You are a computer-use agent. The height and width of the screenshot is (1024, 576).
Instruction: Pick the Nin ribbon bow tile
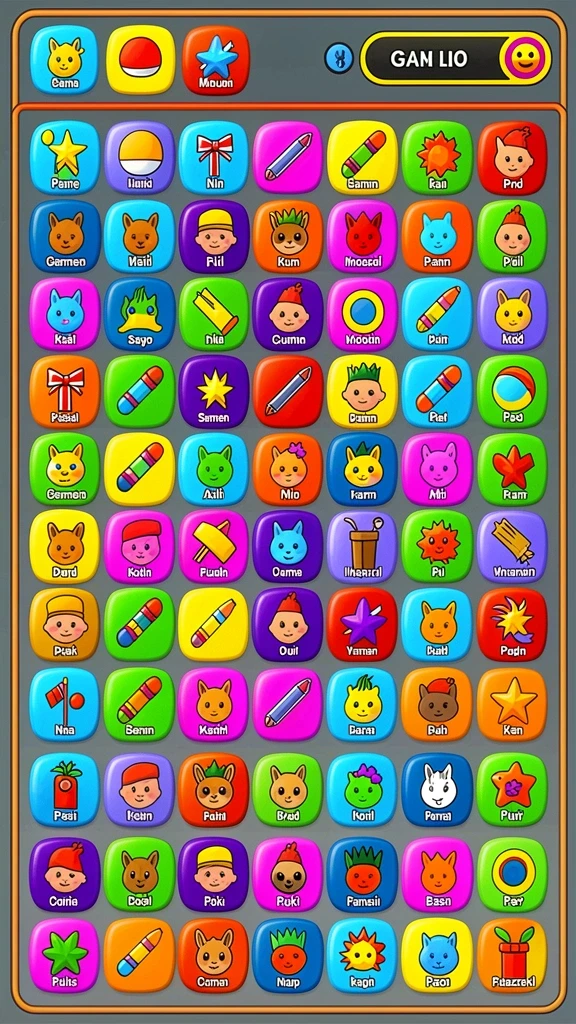tap(214, 158)
